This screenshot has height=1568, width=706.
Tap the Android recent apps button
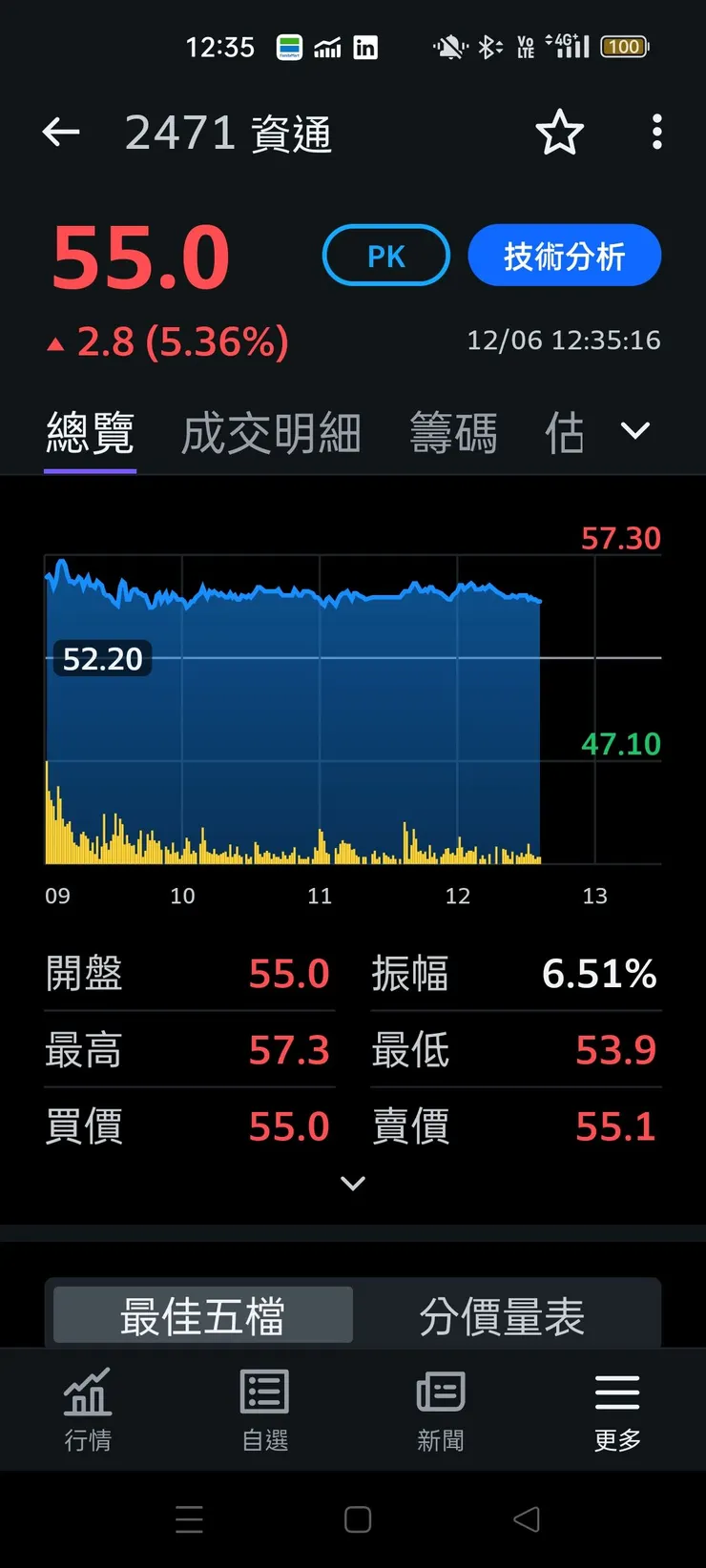[189, 1517]
